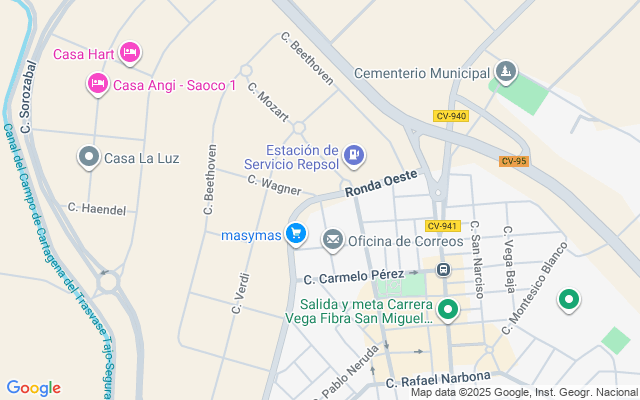Viewport: 640px width, 400px height.
Task: Select the Casa Angi - Saoco 1 lodging pin
Action: click(x=96, y=85)
